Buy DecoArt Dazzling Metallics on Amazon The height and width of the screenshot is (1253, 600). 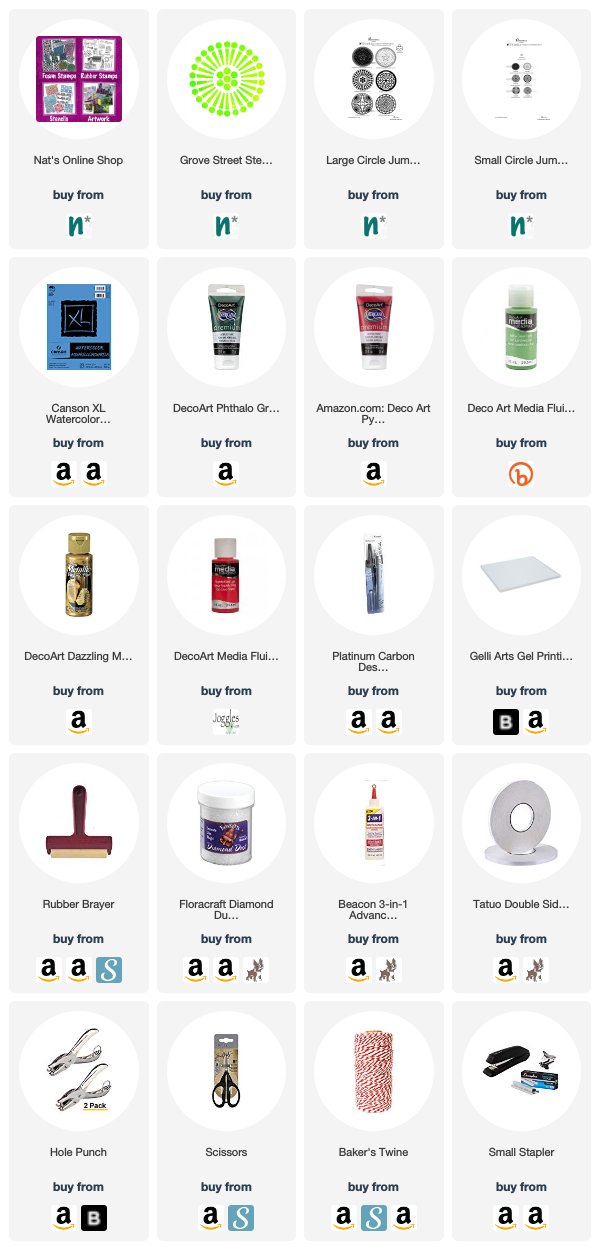click(78, 721)
